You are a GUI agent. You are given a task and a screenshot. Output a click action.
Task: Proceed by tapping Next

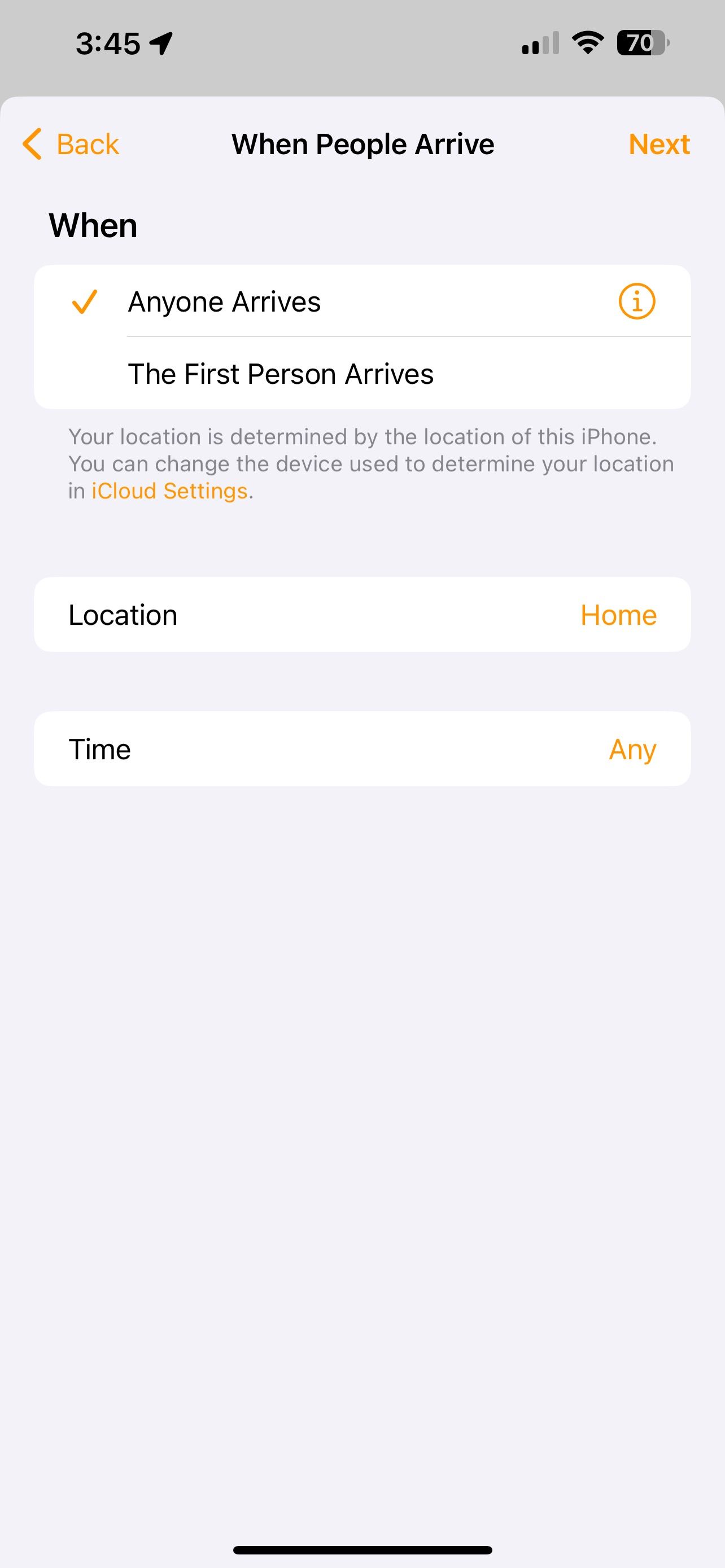658,144
